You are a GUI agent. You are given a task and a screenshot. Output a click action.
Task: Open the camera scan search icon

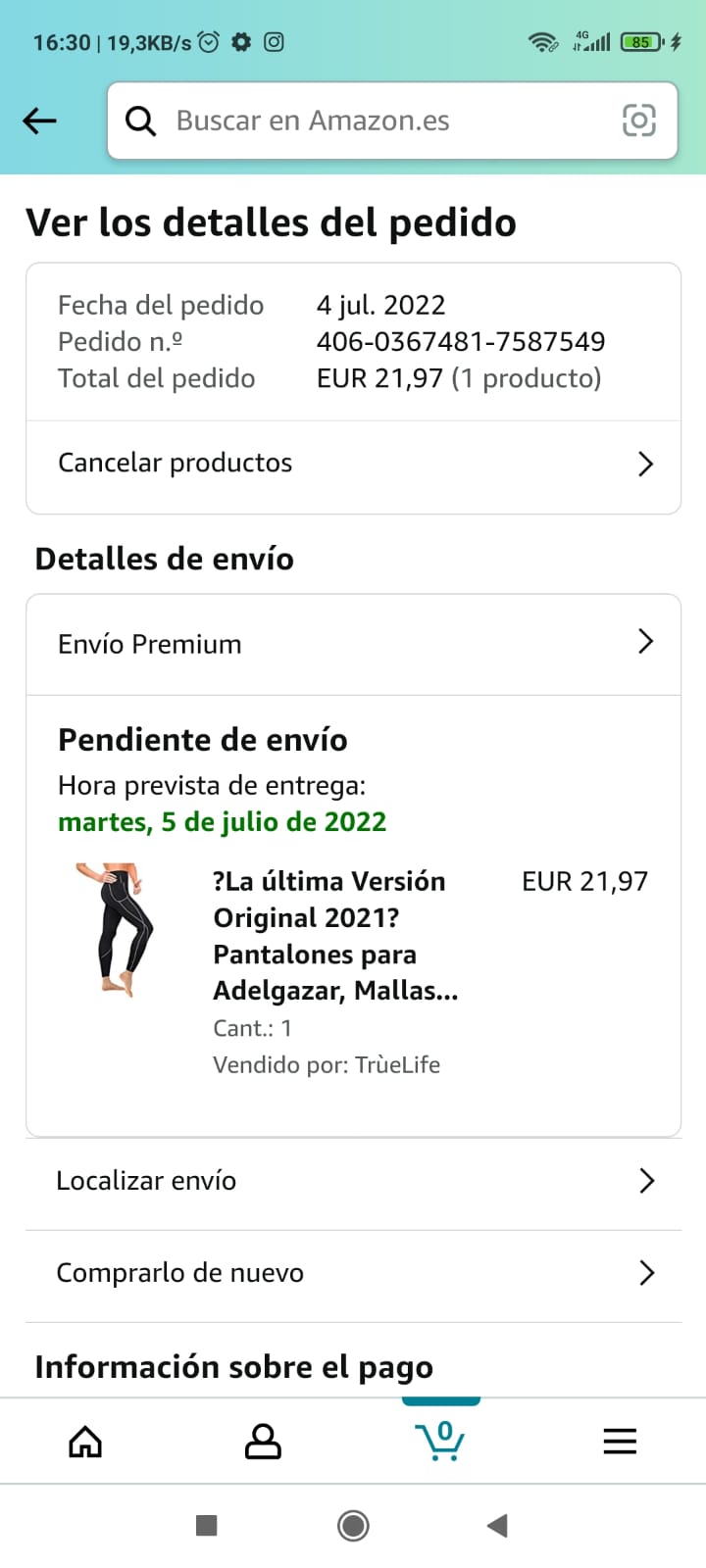(x=638, y=121)
